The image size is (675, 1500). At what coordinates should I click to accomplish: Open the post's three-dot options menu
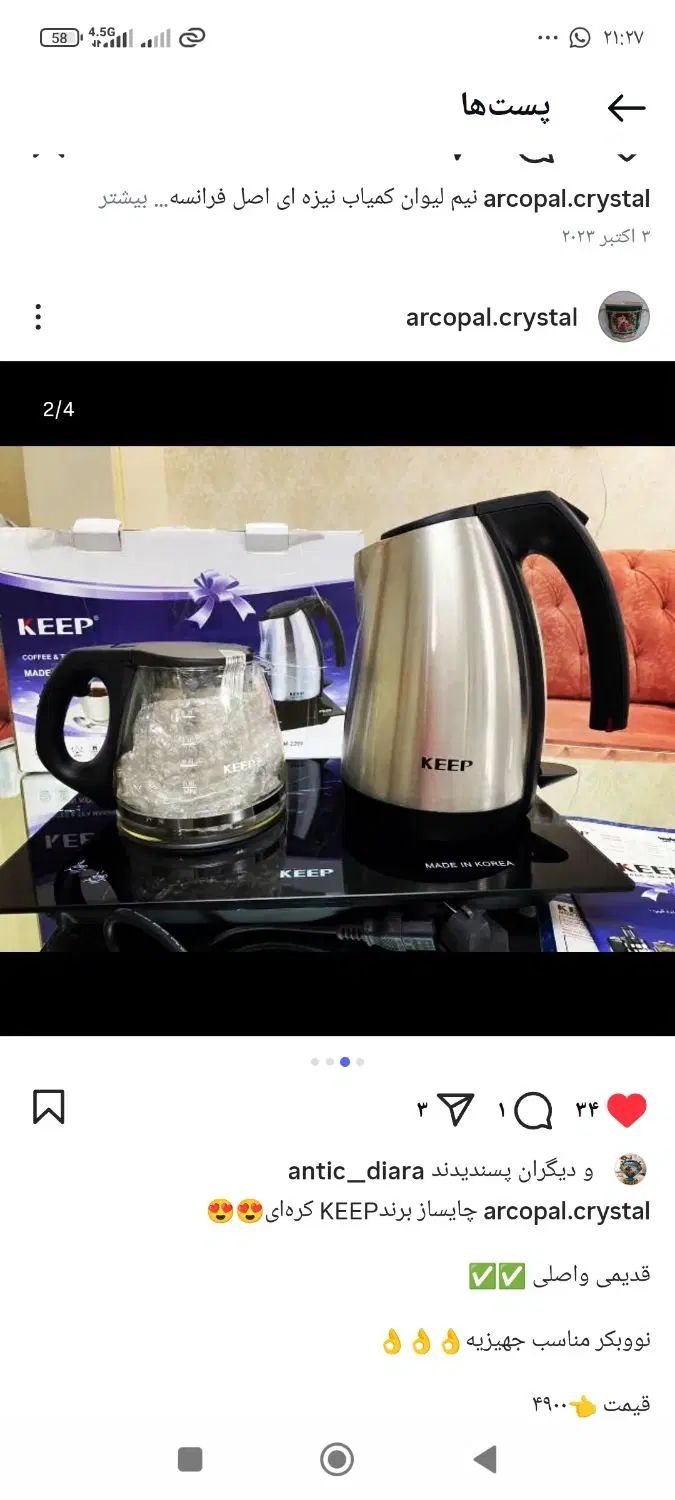pos(38,318)
